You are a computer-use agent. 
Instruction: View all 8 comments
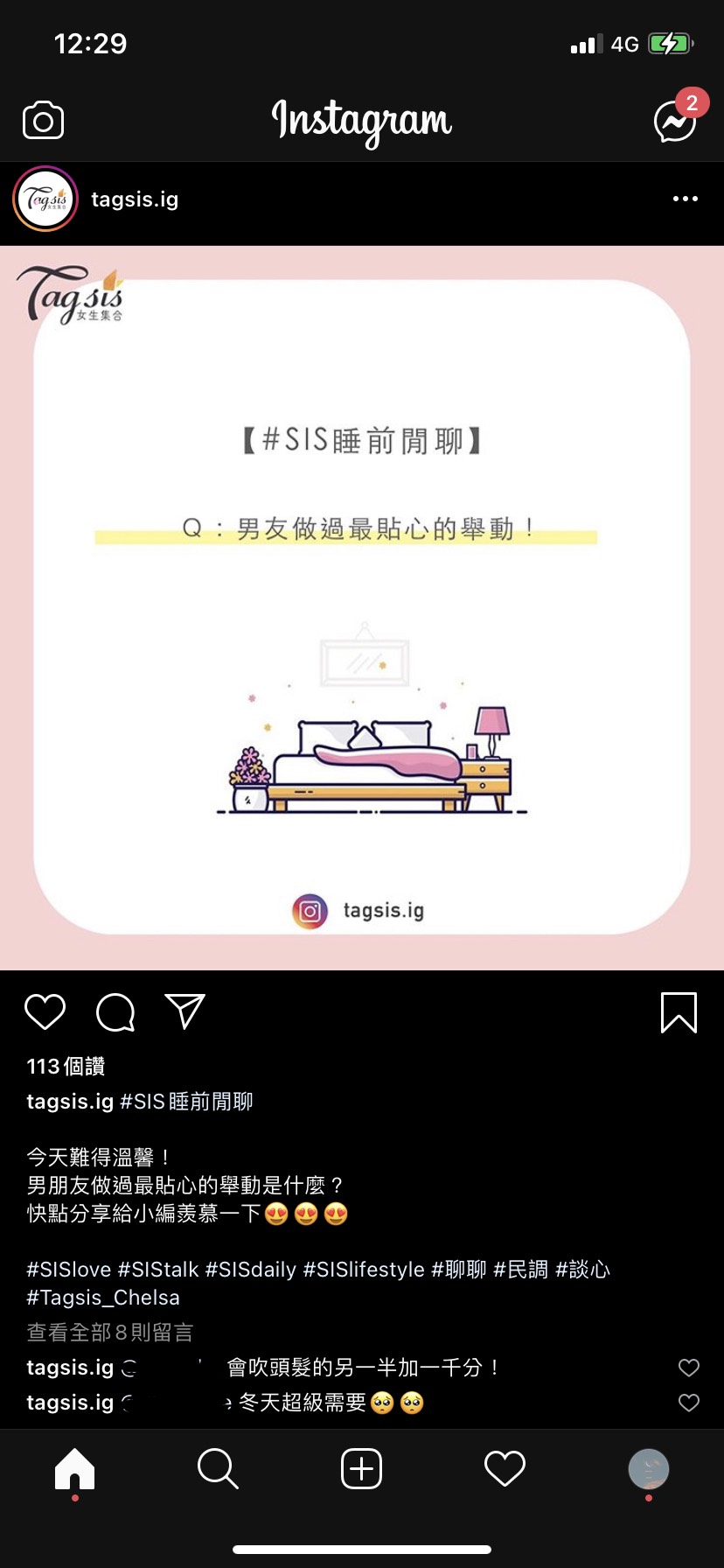[109, 1332]
